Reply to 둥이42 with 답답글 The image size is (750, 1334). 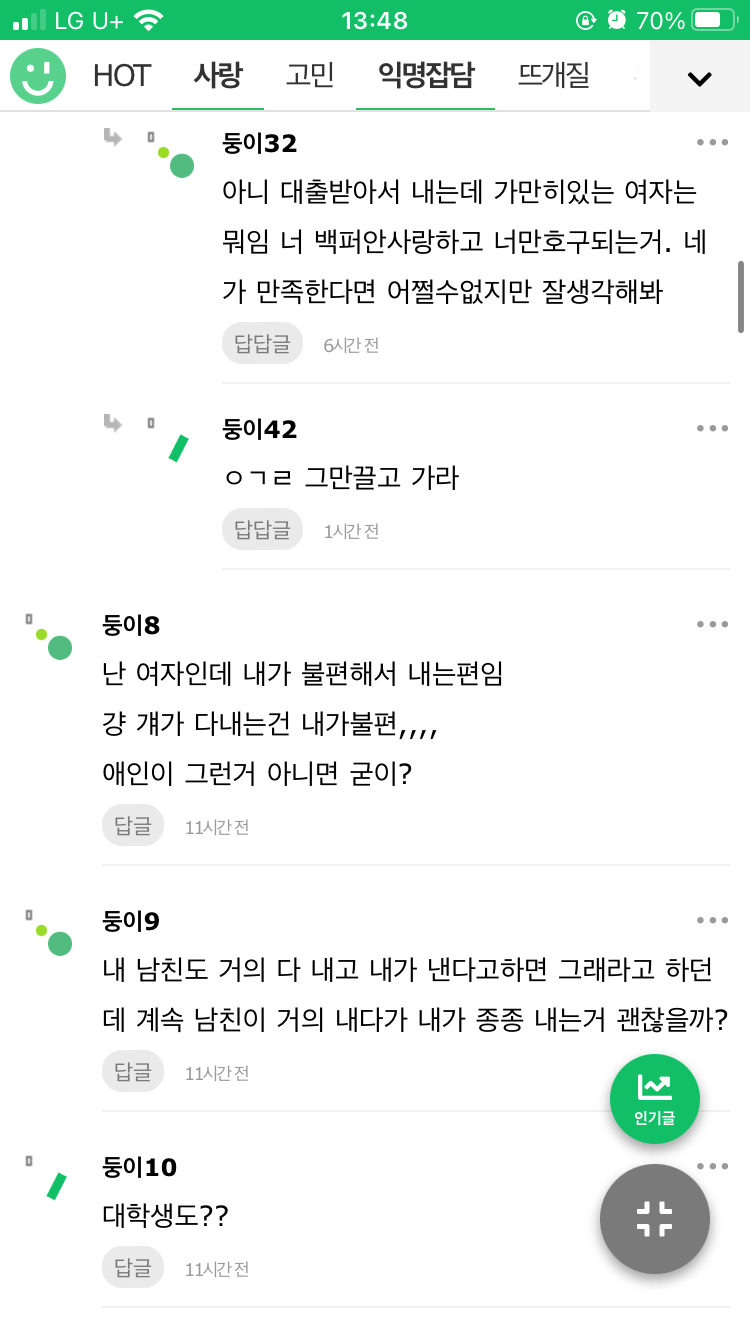tap(262, 530)
